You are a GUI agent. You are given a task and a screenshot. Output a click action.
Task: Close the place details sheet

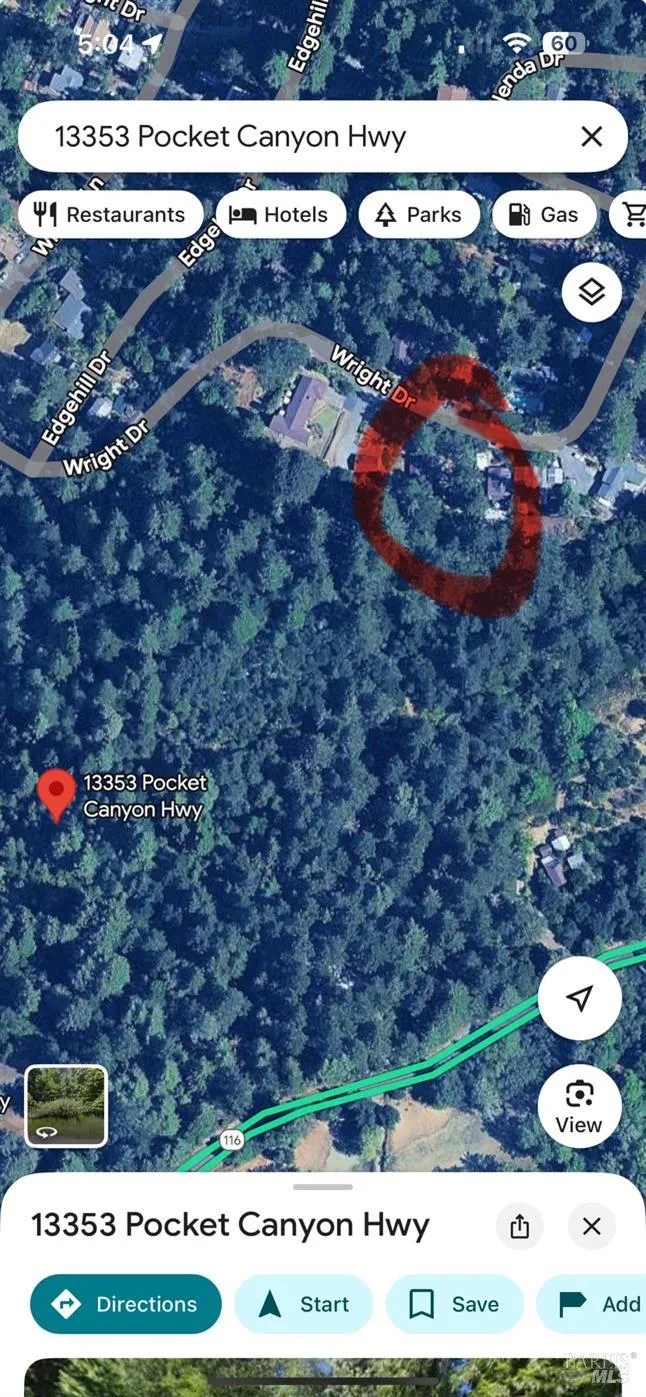[591, 1226]
